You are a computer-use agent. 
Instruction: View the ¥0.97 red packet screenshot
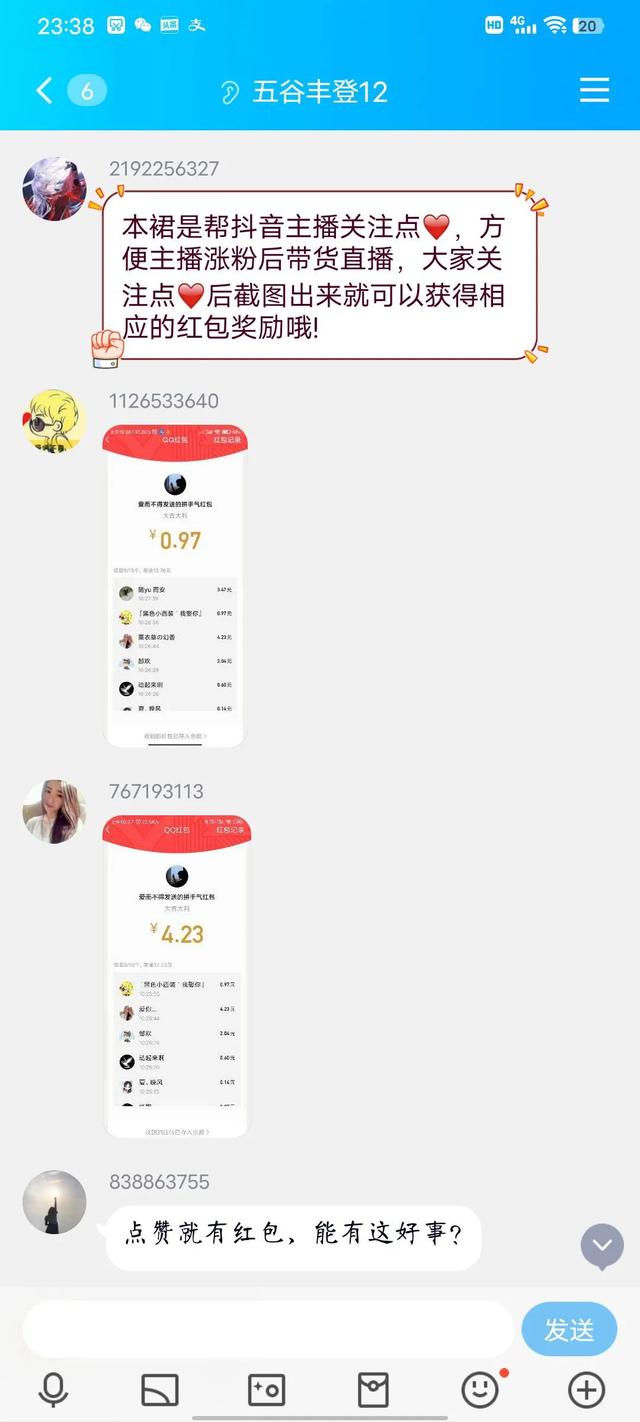point(175,585)
